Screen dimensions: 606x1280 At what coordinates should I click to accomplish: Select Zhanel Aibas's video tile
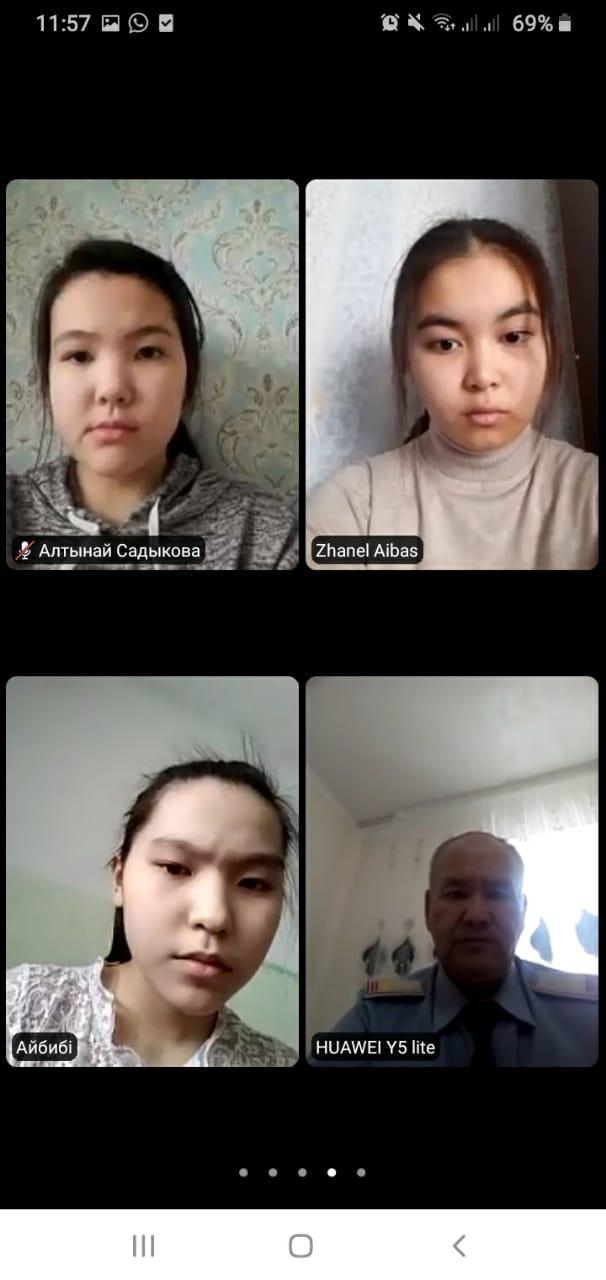coord(452,375)
